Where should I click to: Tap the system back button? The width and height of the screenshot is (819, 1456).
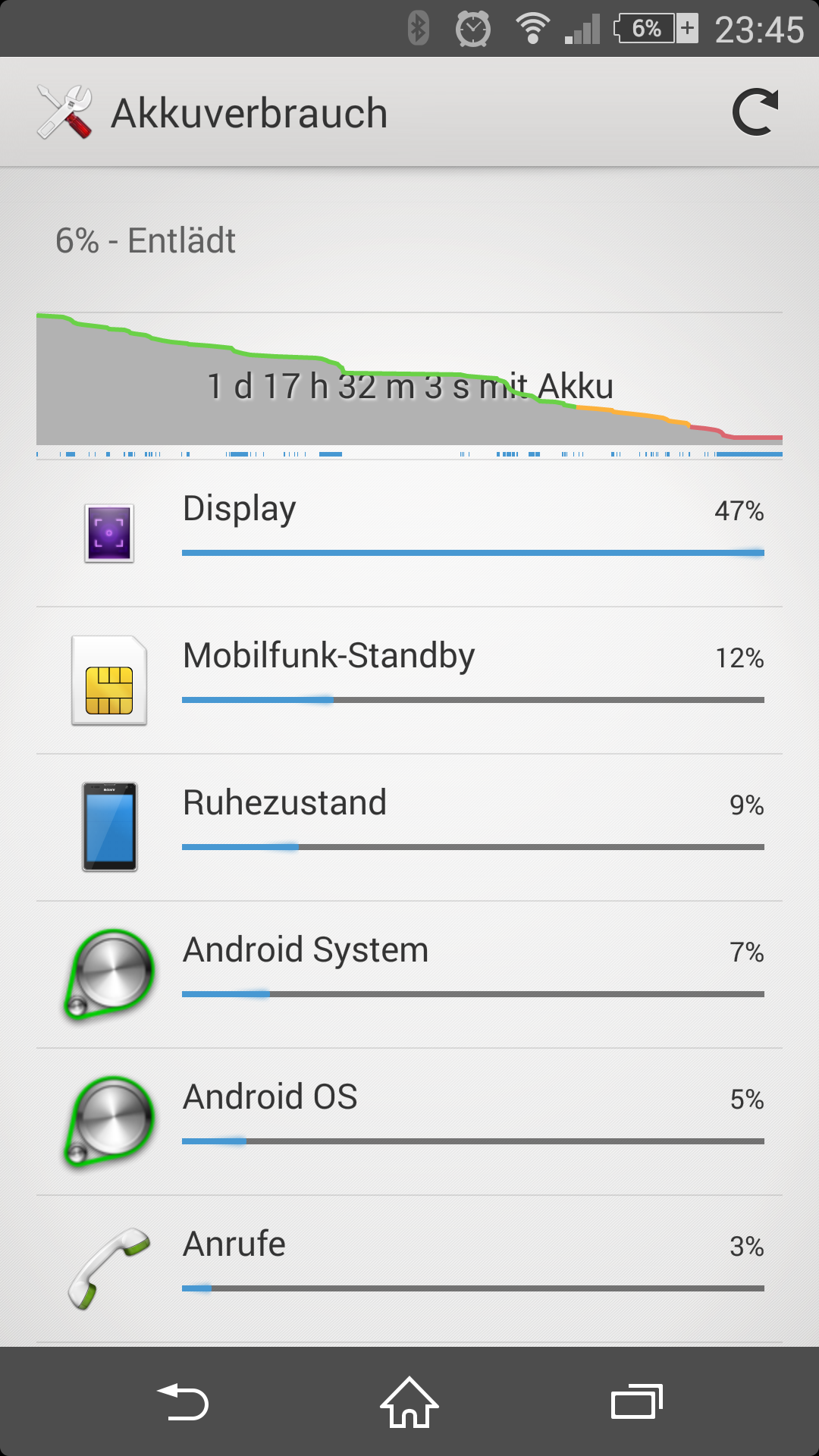[182, 1401]
